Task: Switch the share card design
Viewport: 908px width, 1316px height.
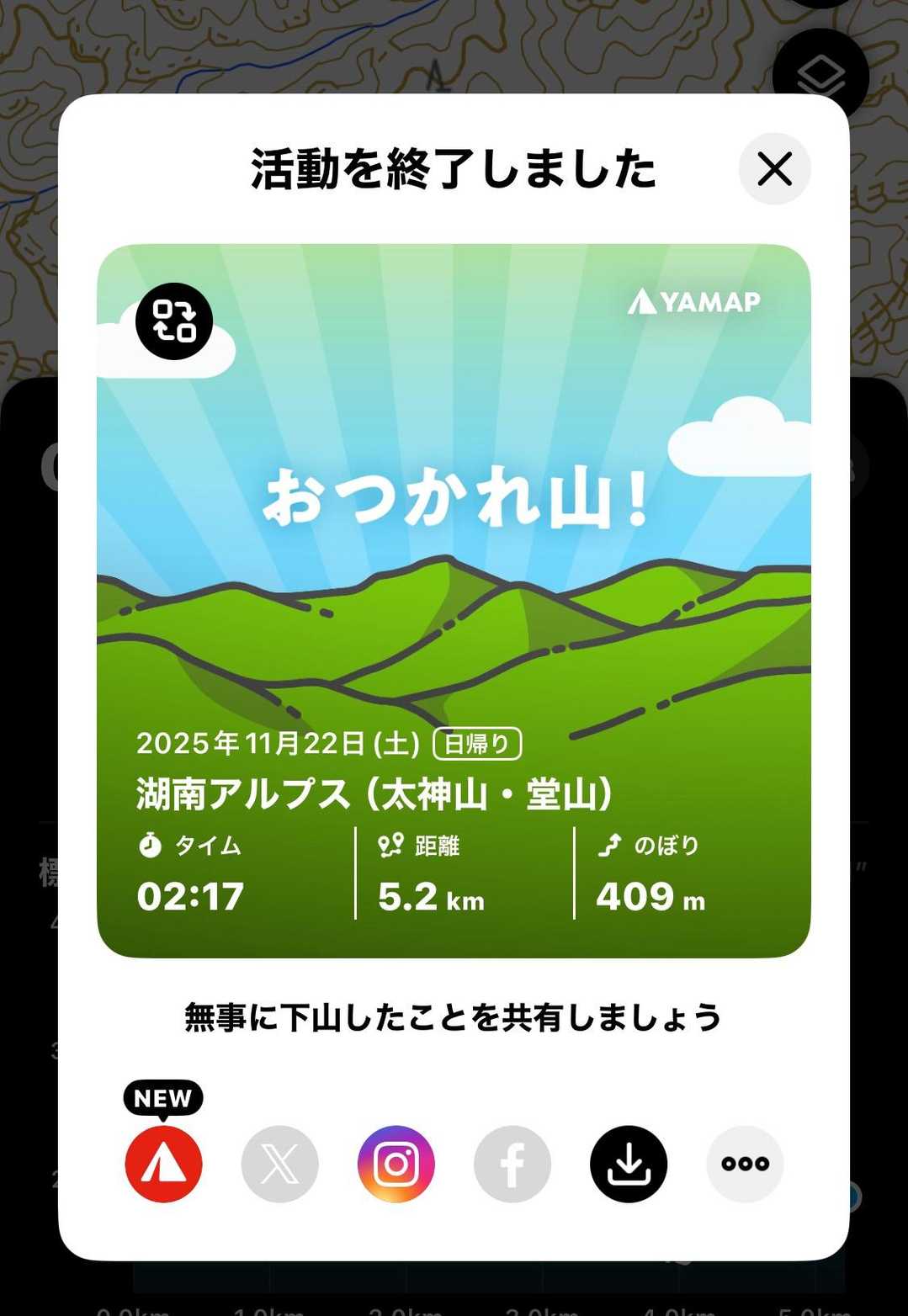Action: click(174, 321)
